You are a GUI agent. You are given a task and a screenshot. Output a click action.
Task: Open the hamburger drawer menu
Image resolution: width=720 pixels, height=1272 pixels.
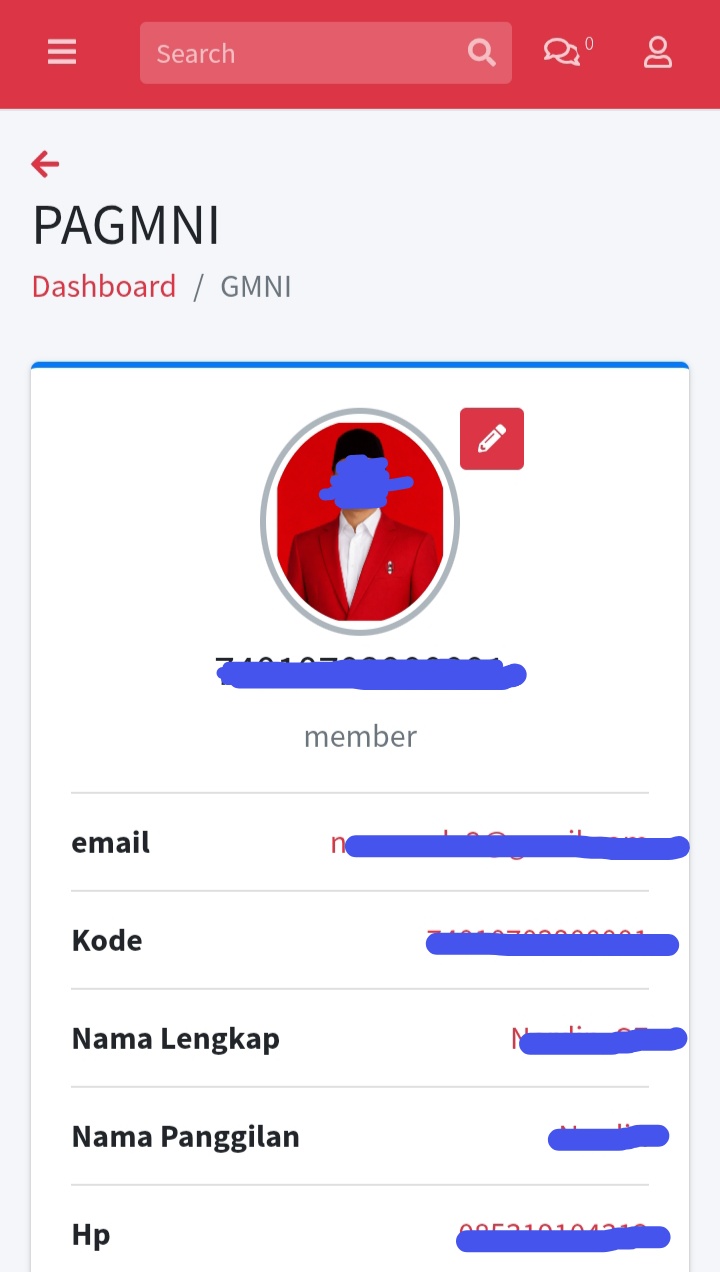tap(62, 52)
